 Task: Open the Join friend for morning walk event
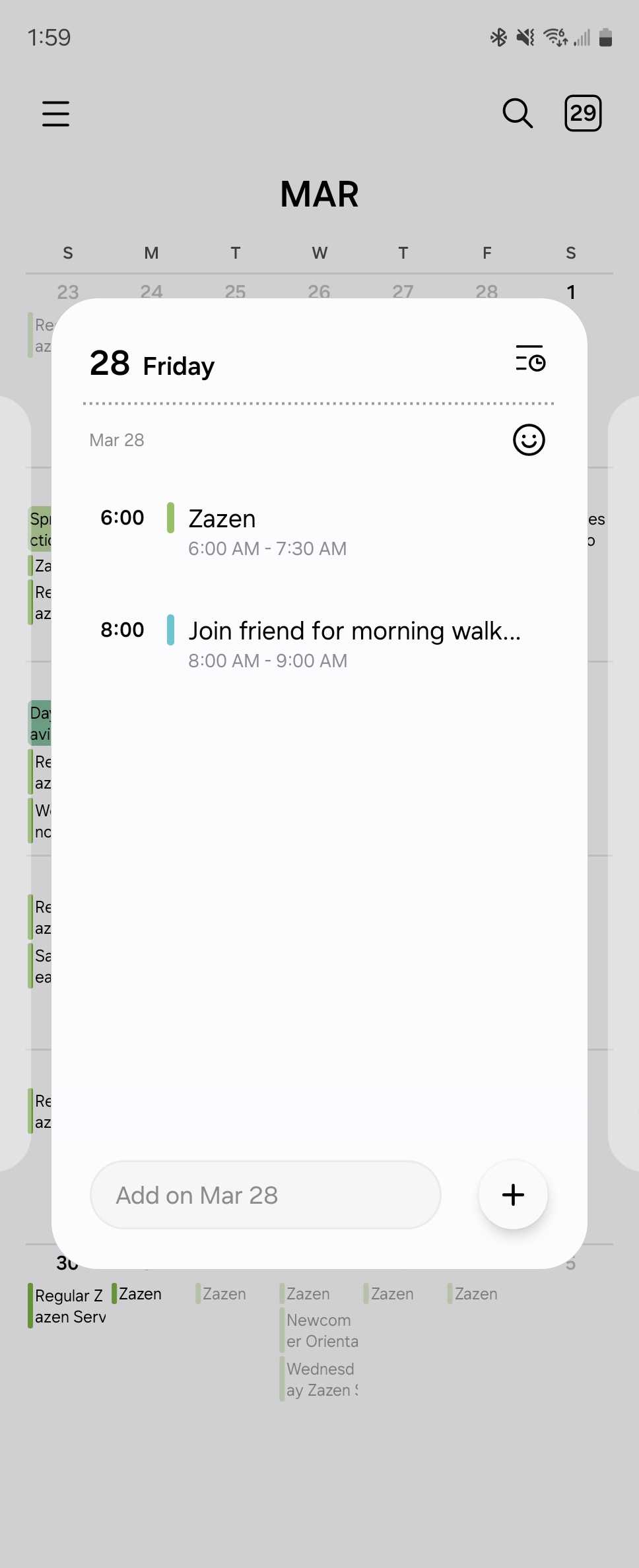[x=354, y=643]
